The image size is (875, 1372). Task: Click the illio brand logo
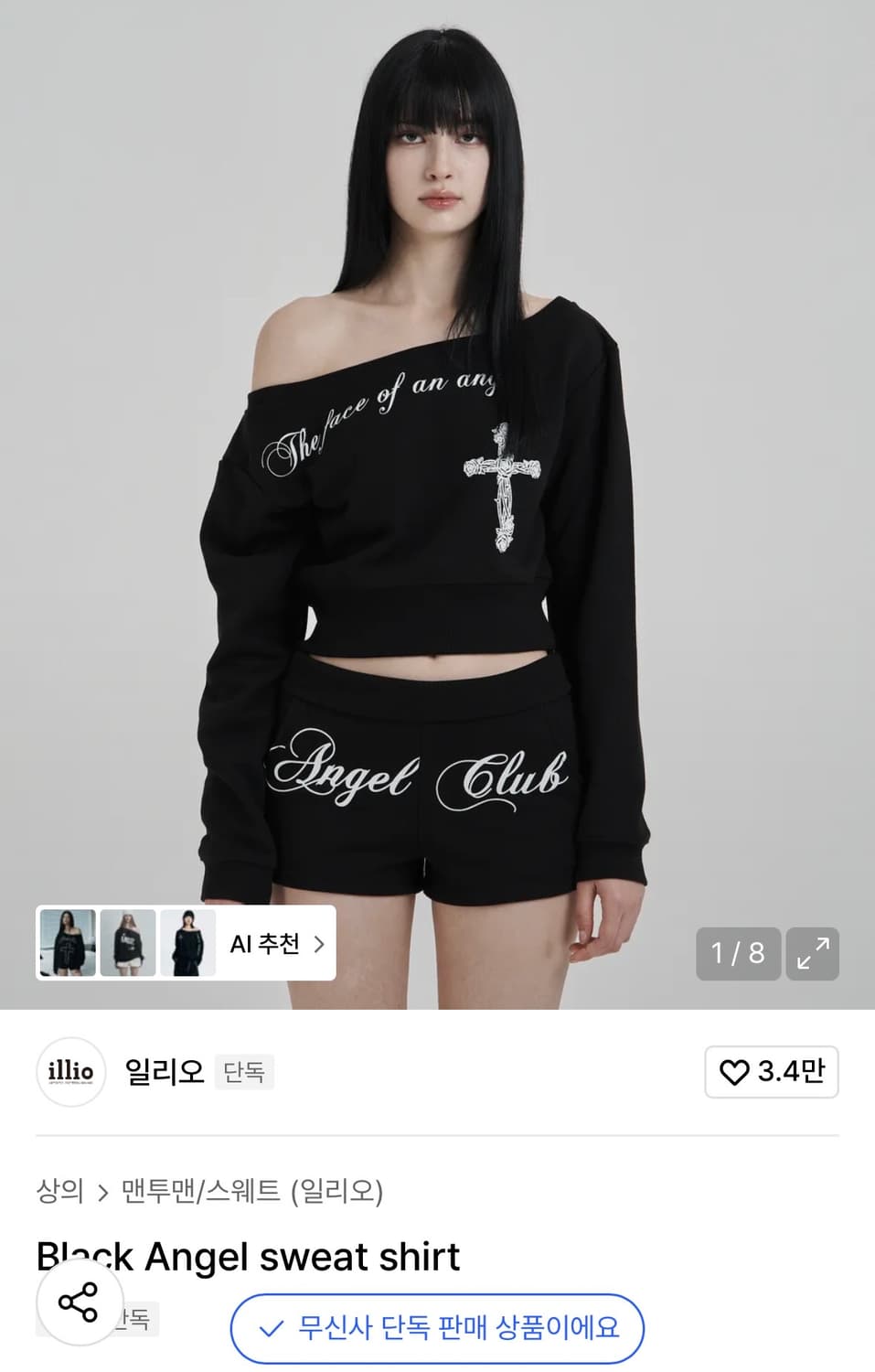tap(70, 1072)
